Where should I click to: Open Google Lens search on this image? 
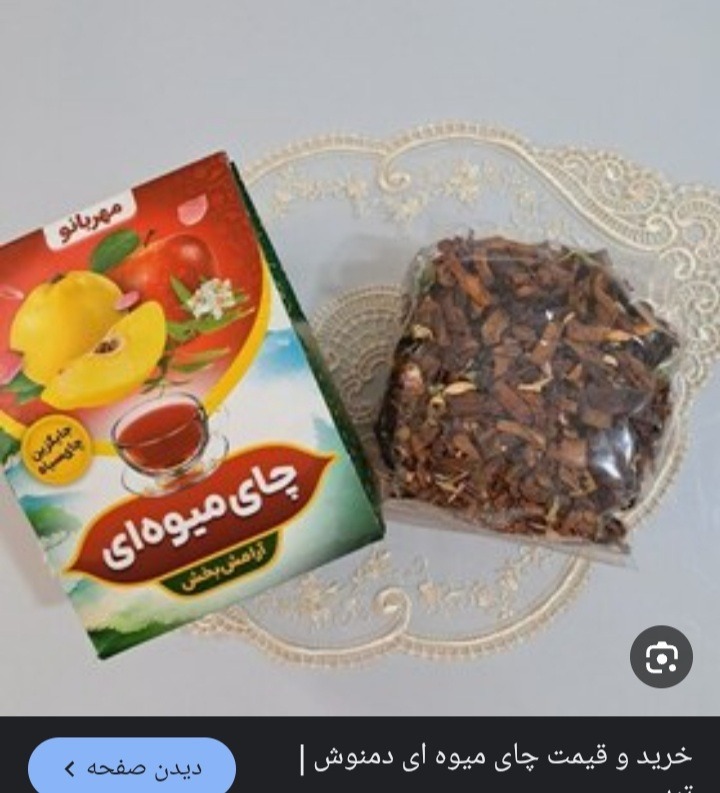pos(661,657)
